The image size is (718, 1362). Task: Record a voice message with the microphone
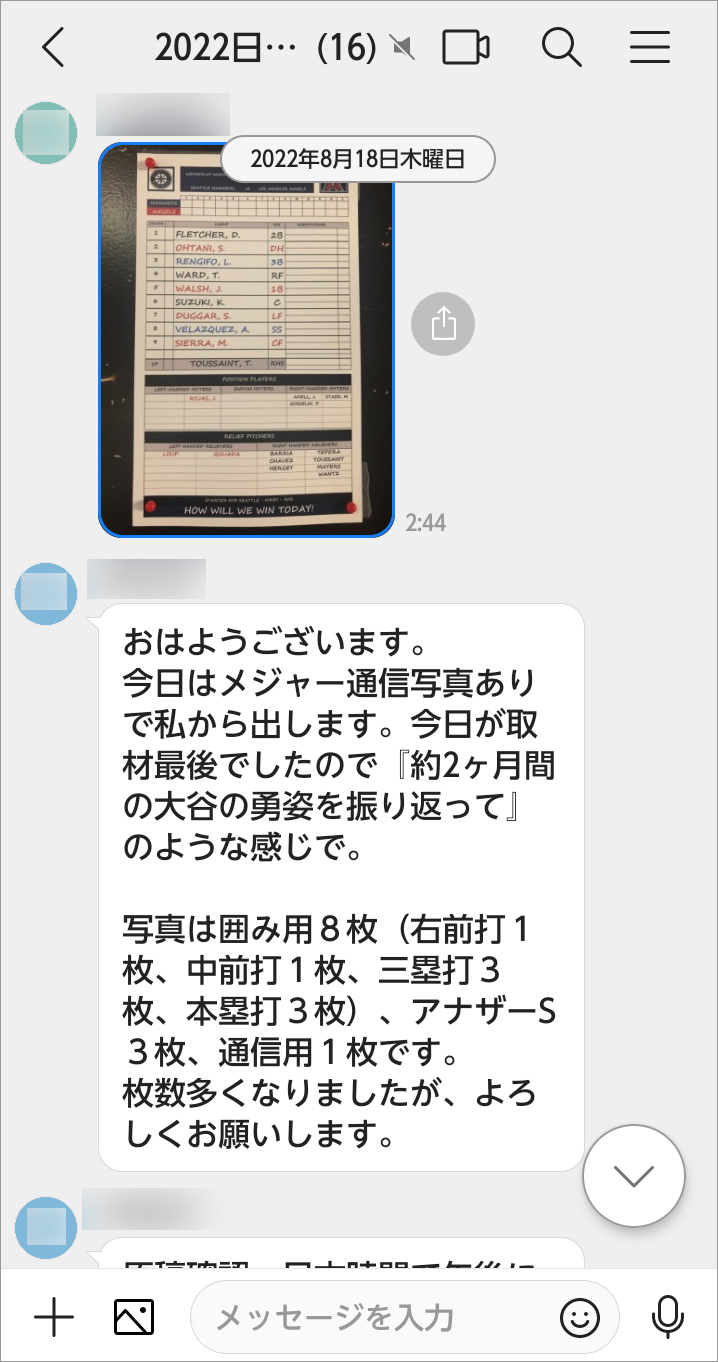(x=667, y=1318)
